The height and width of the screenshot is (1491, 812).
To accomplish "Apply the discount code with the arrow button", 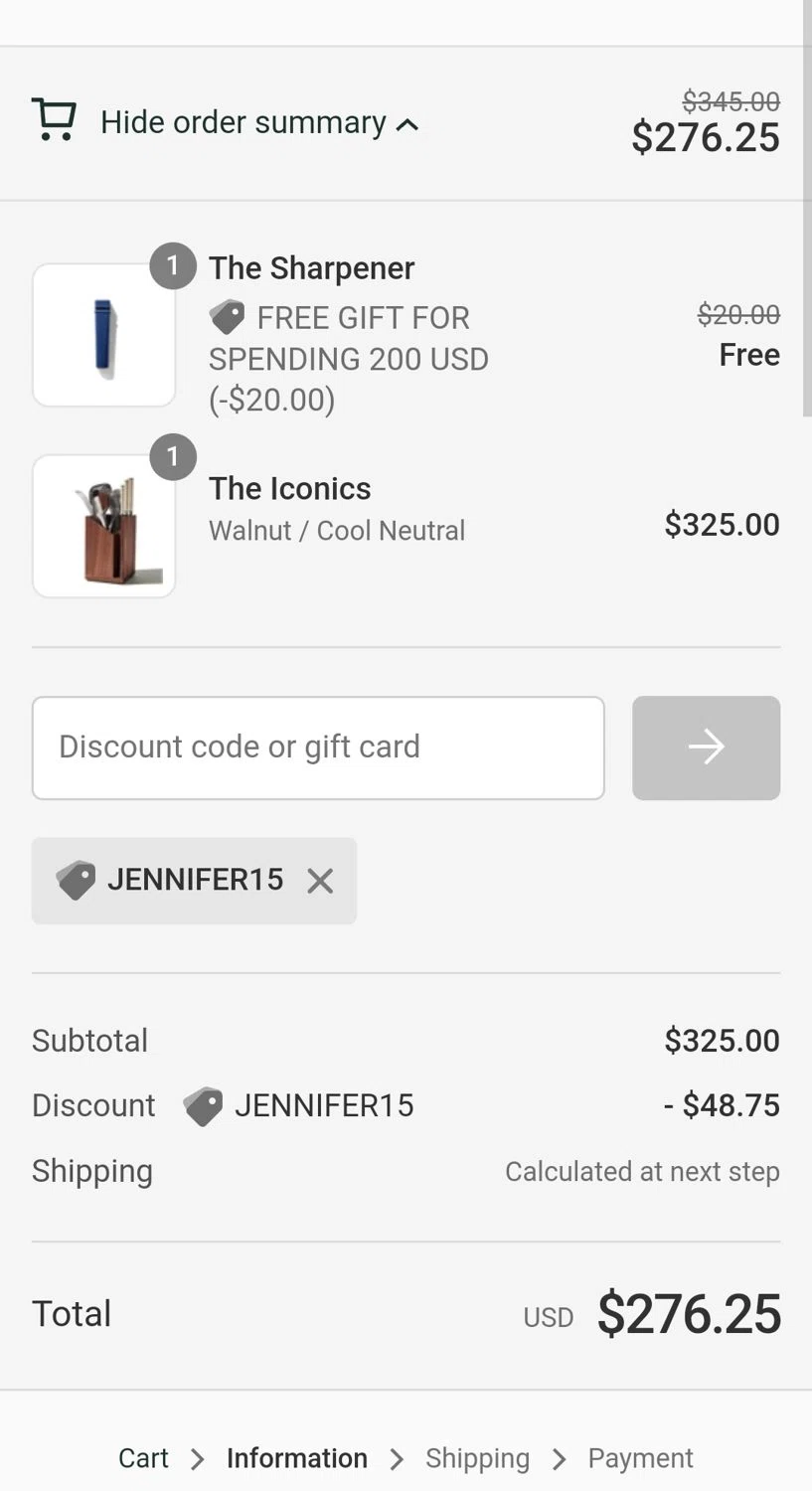I will (x=706, y=747).
